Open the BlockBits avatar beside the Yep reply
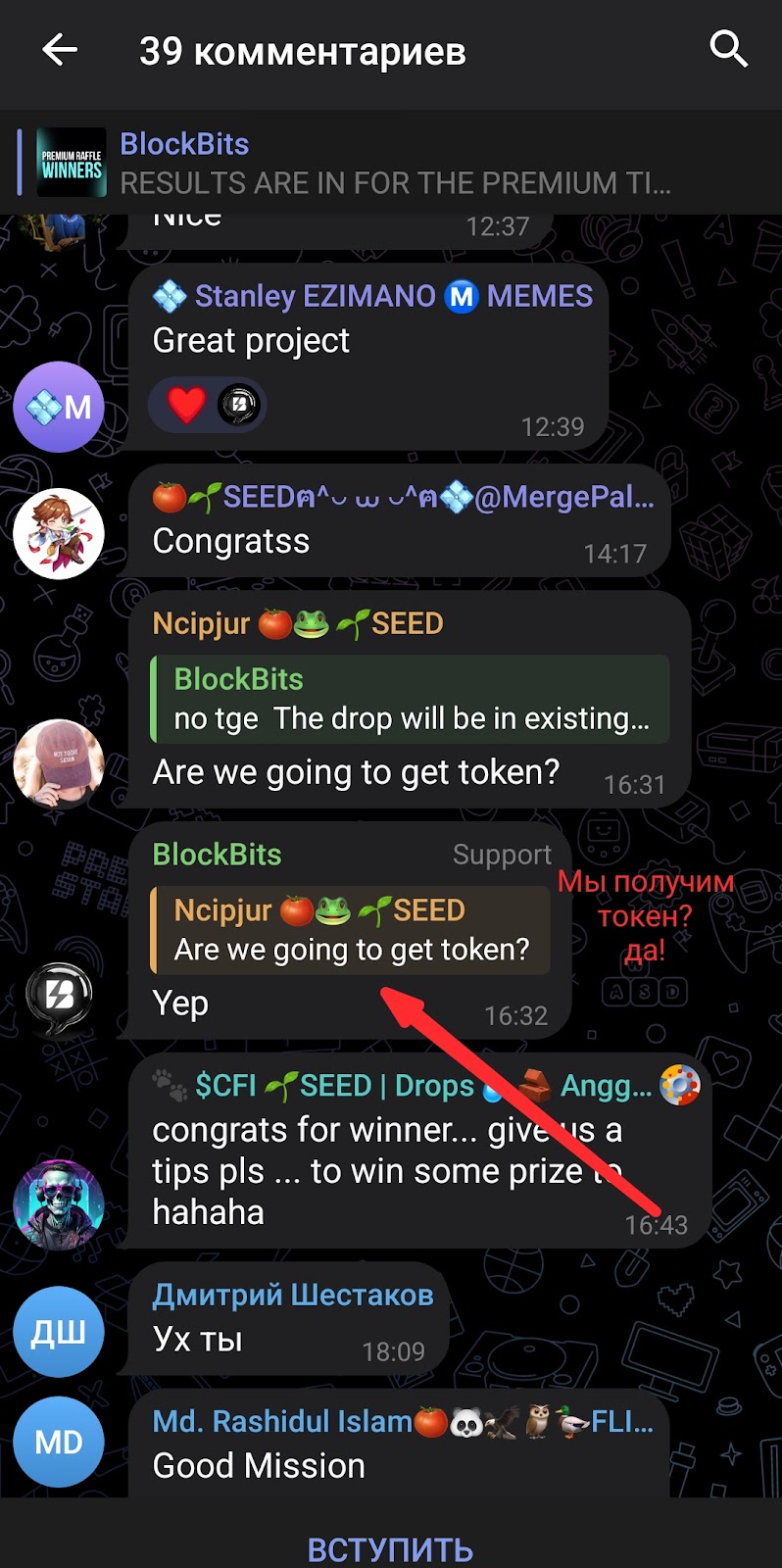This screenshot has height=1568, width=782. pos(58,996)
